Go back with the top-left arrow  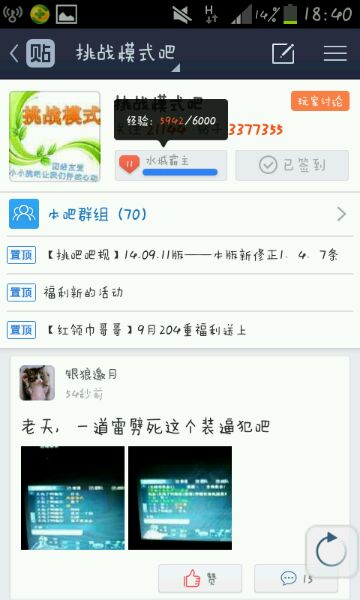15,53
